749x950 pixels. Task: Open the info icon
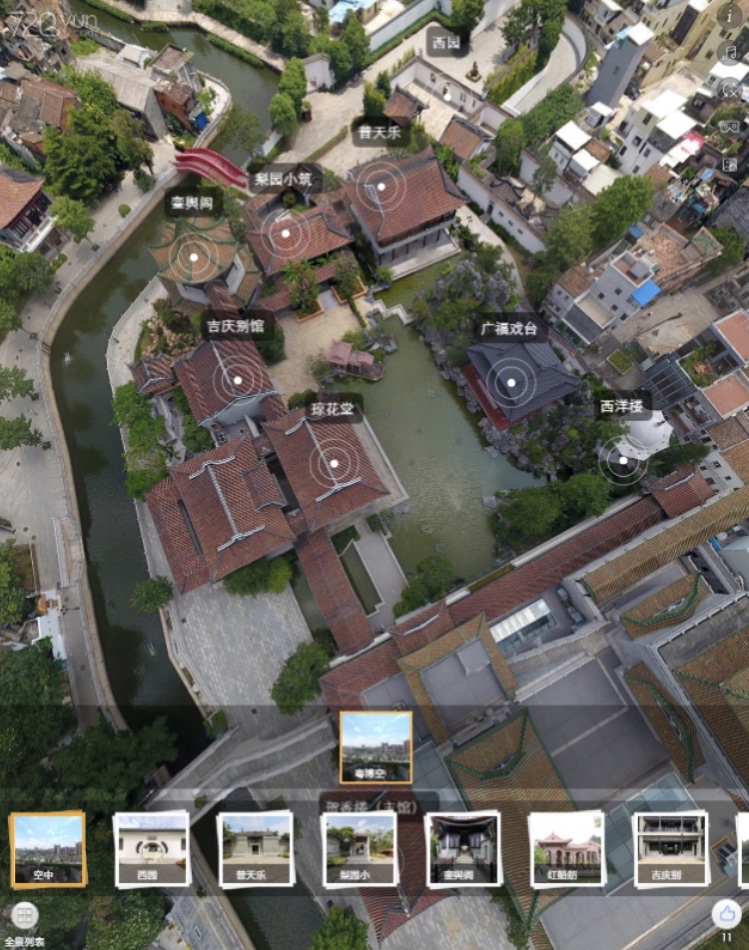(x=729, y=16)
